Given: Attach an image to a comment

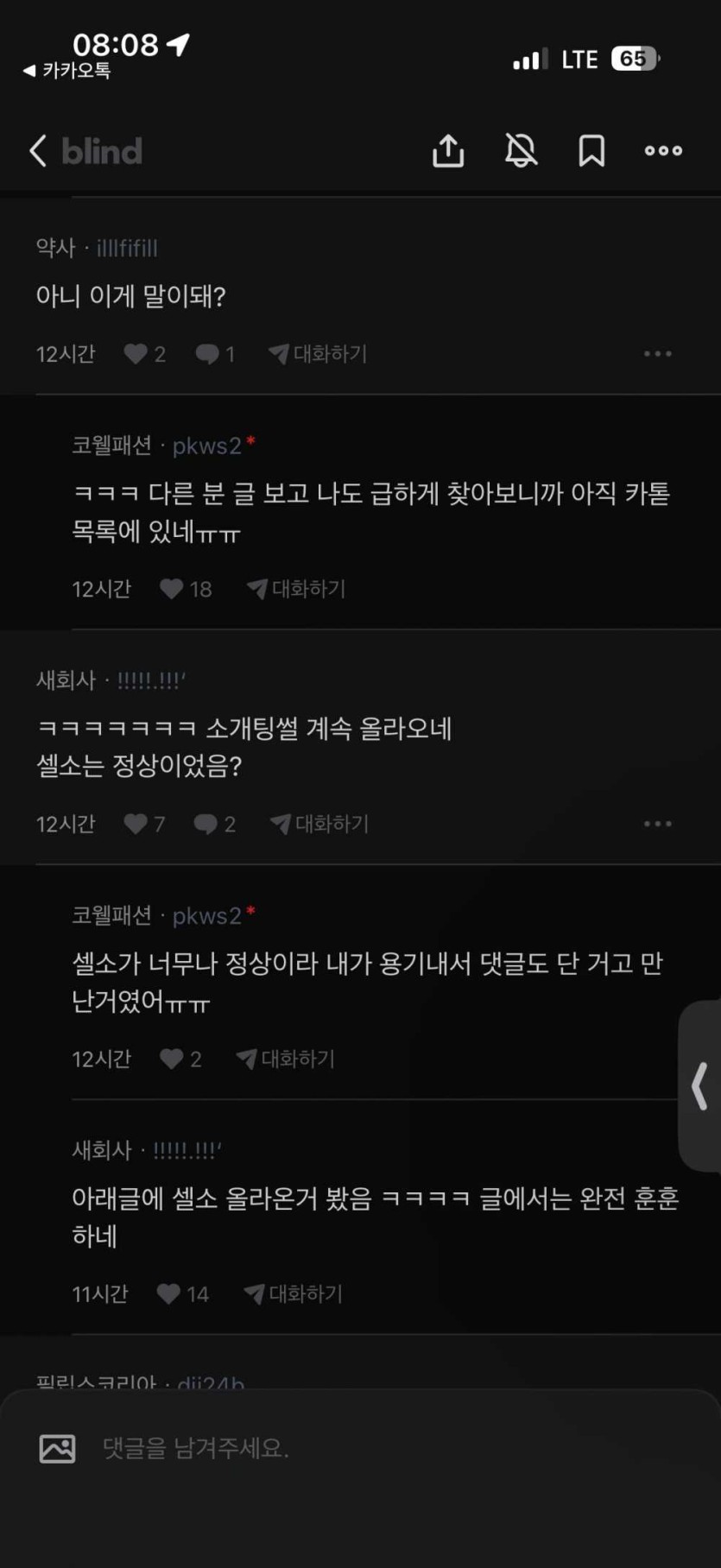Looking at the screenshot, I should (58, 1448).
